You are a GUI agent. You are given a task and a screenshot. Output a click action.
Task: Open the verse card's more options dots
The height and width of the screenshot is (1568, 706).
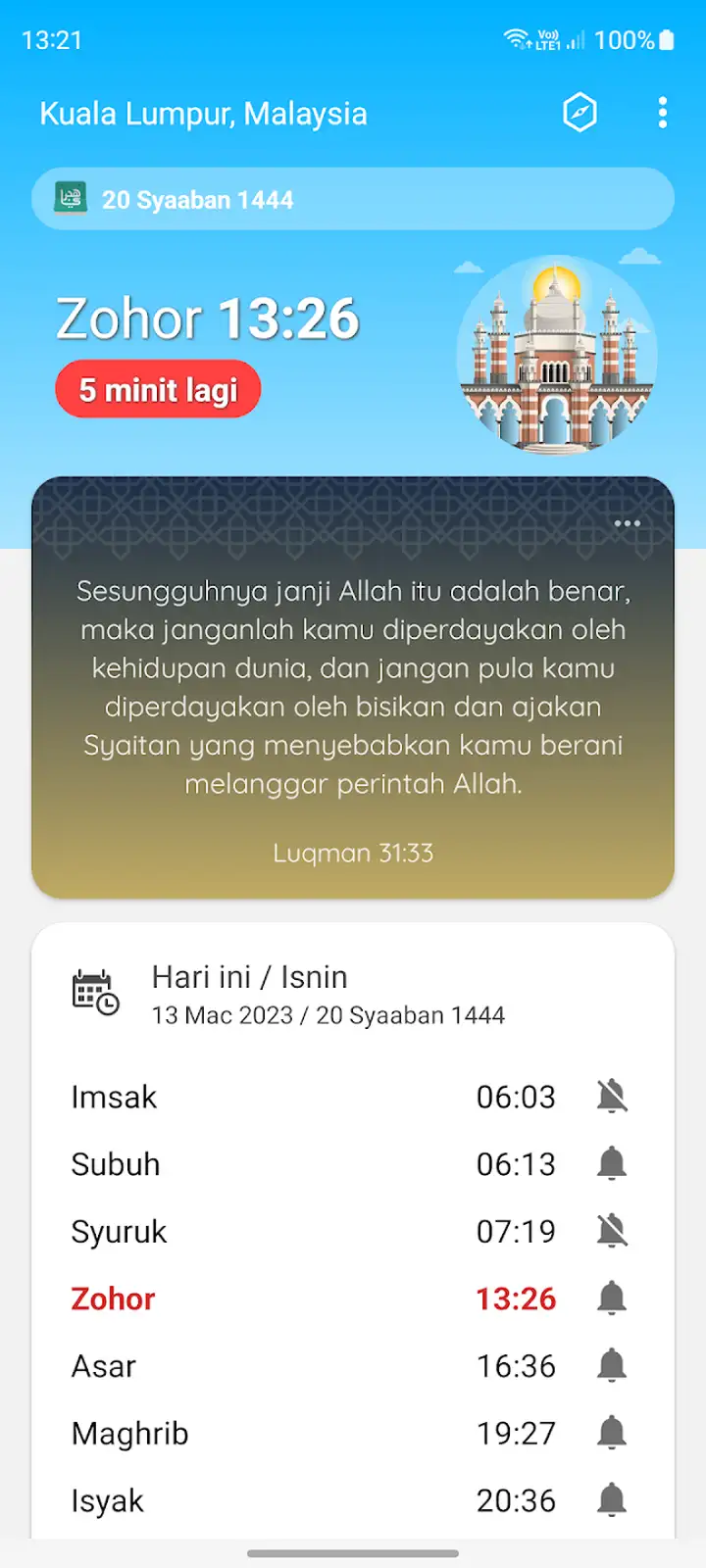pos(628,523)
